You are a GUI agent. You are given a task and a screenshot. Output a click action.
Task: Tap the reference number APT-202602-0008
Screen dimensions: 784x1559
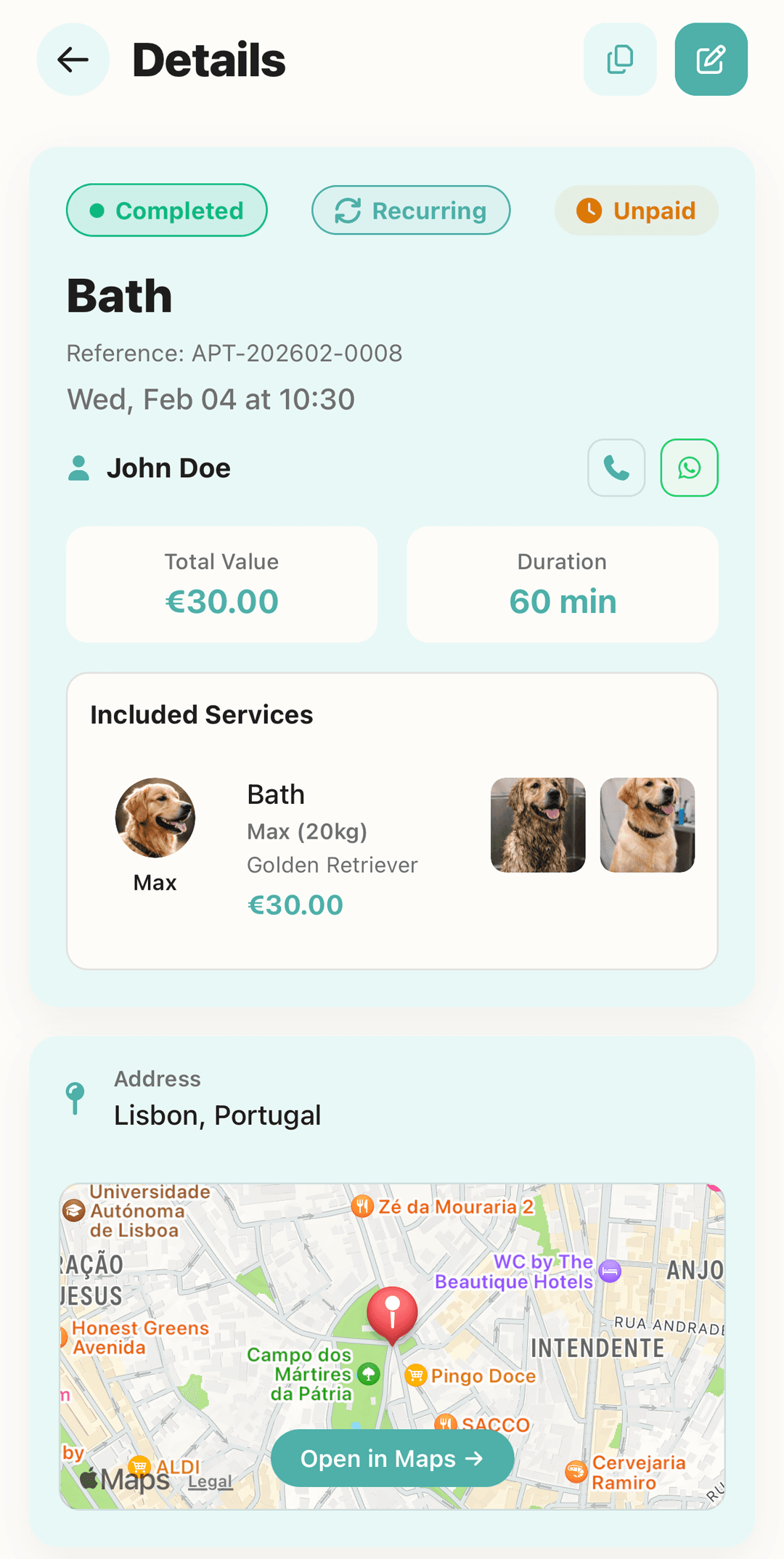click(234, 354)
